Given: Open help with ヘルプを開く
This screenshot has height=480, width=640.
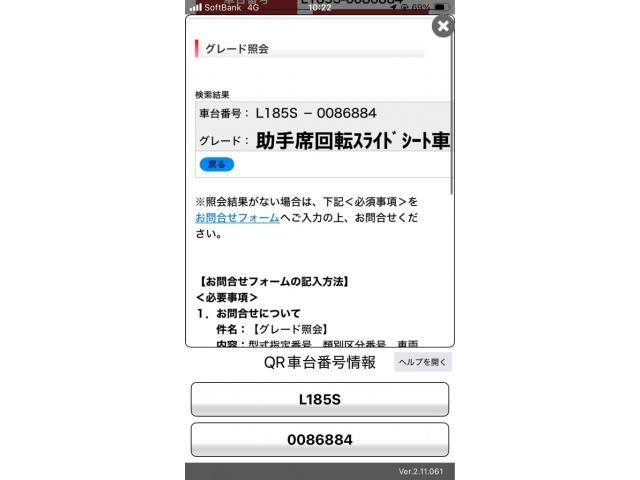Looking at the screenshot, I should tap(422, 363).
